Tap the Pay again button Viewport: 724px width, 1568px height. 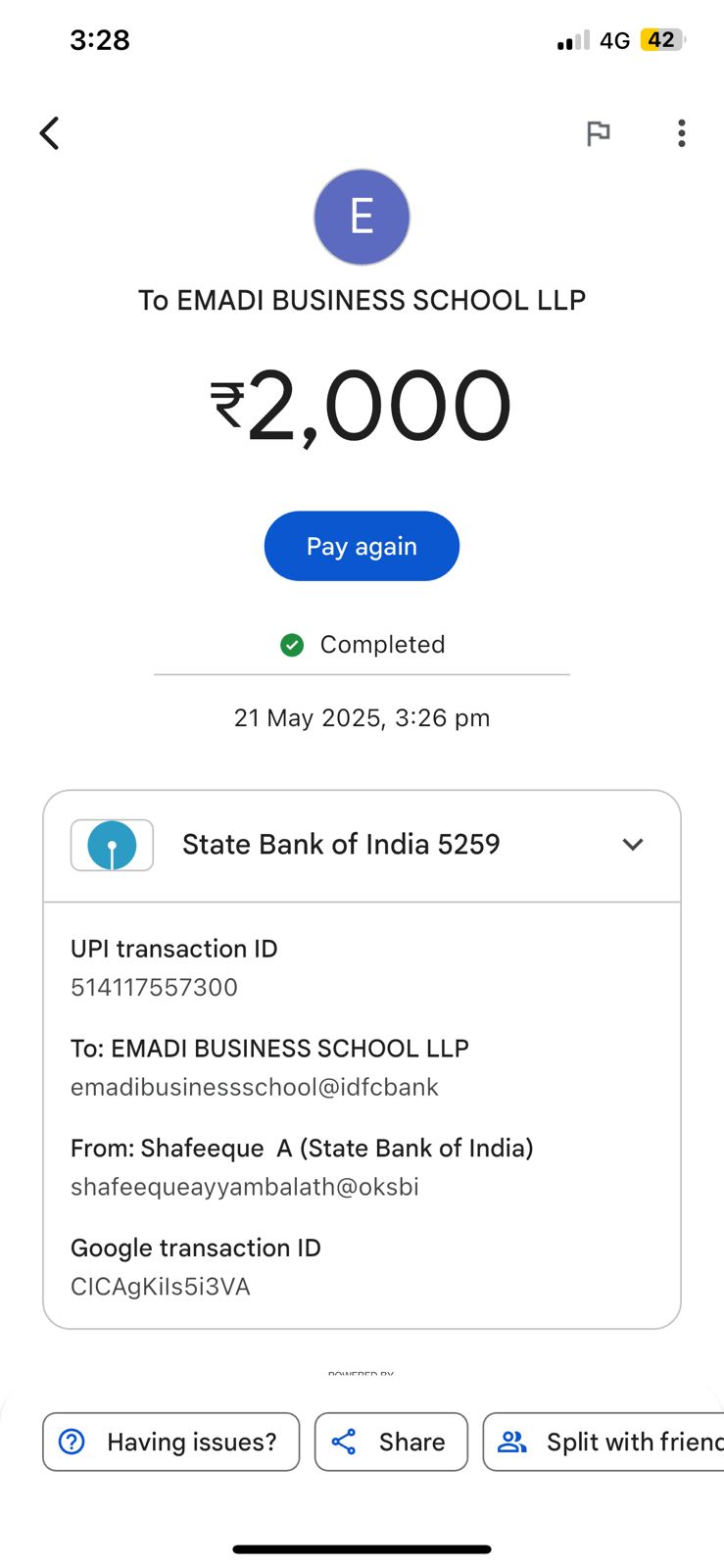[362, 546]
